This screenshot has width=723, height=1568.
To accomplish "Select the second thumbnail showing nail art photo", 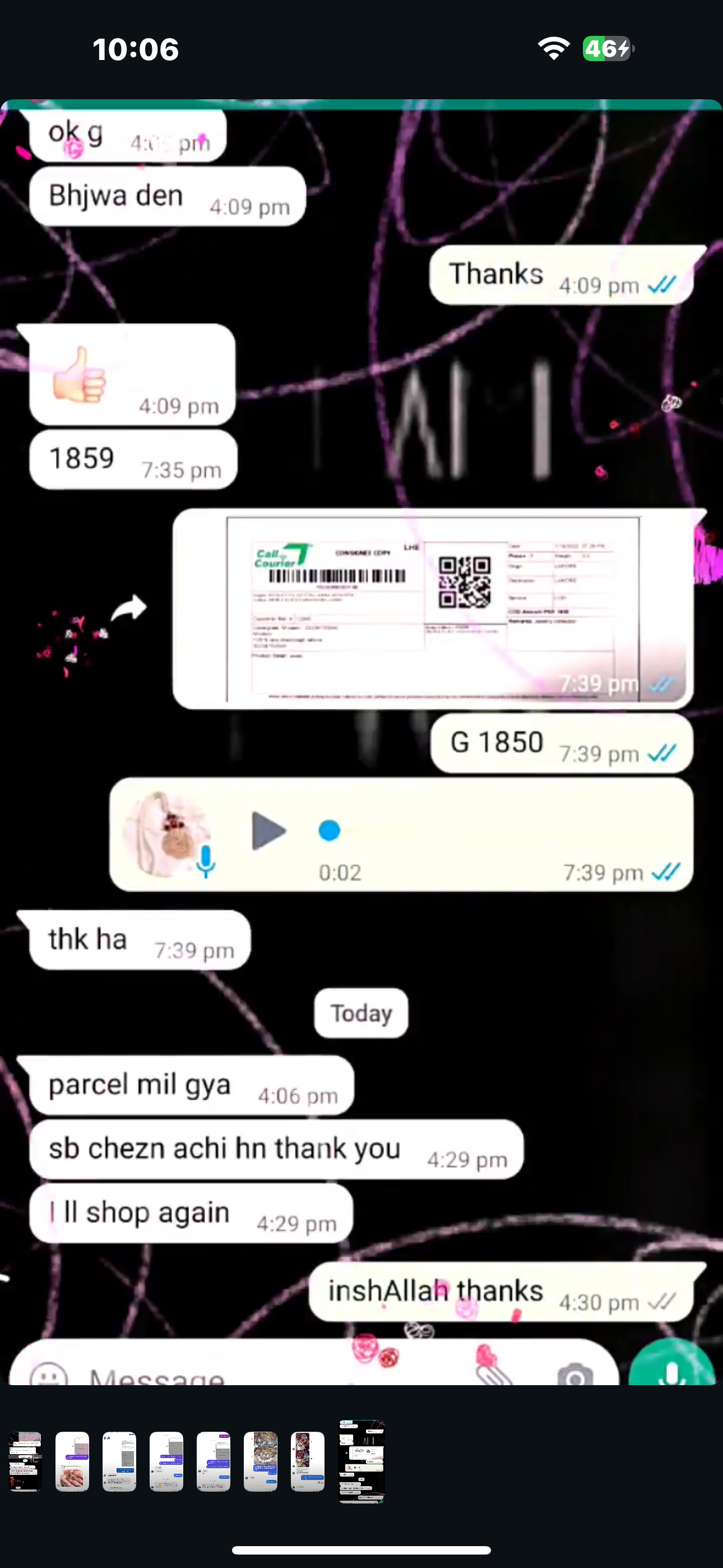I will (x=72, y=1461).
